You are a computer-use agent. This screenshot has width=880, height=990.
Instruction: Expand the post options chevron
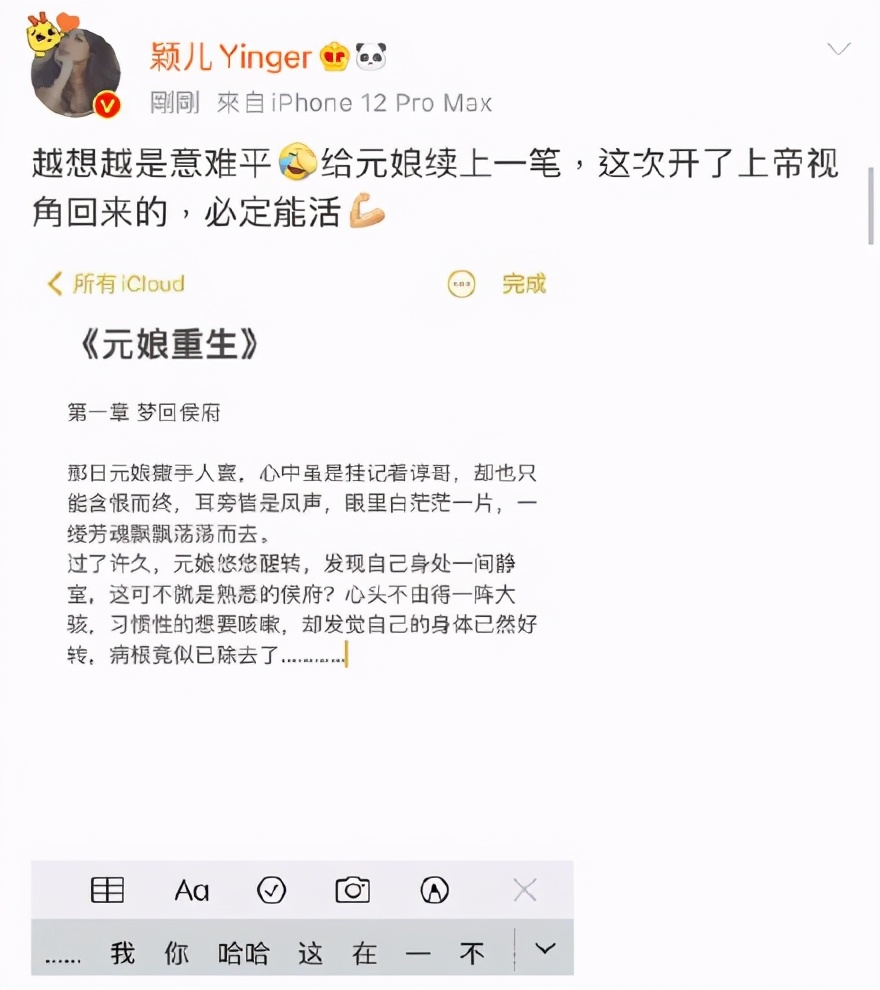[x=838, y=48]
